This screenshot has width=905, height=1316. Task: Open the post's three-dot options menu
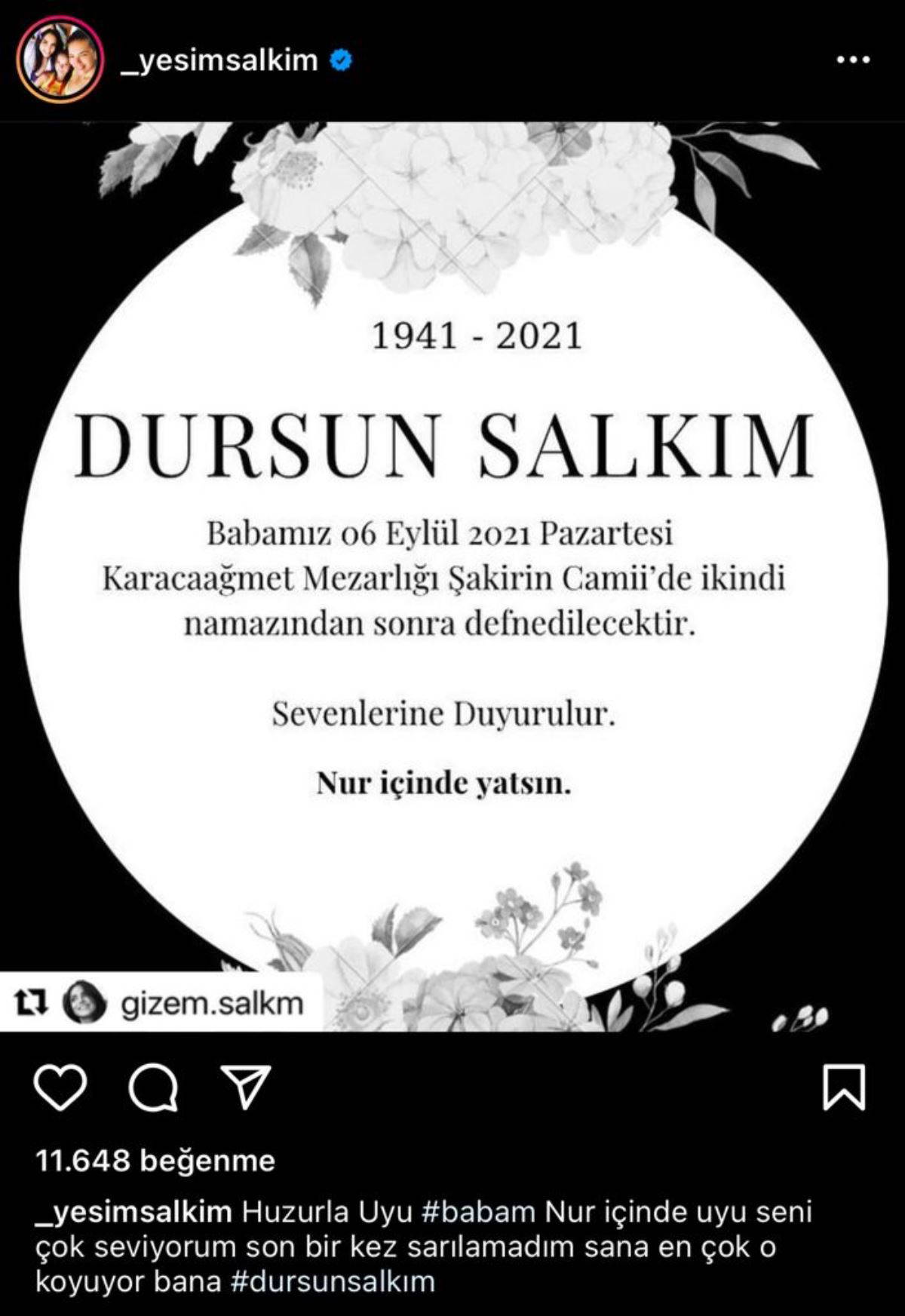pos(853,60)
